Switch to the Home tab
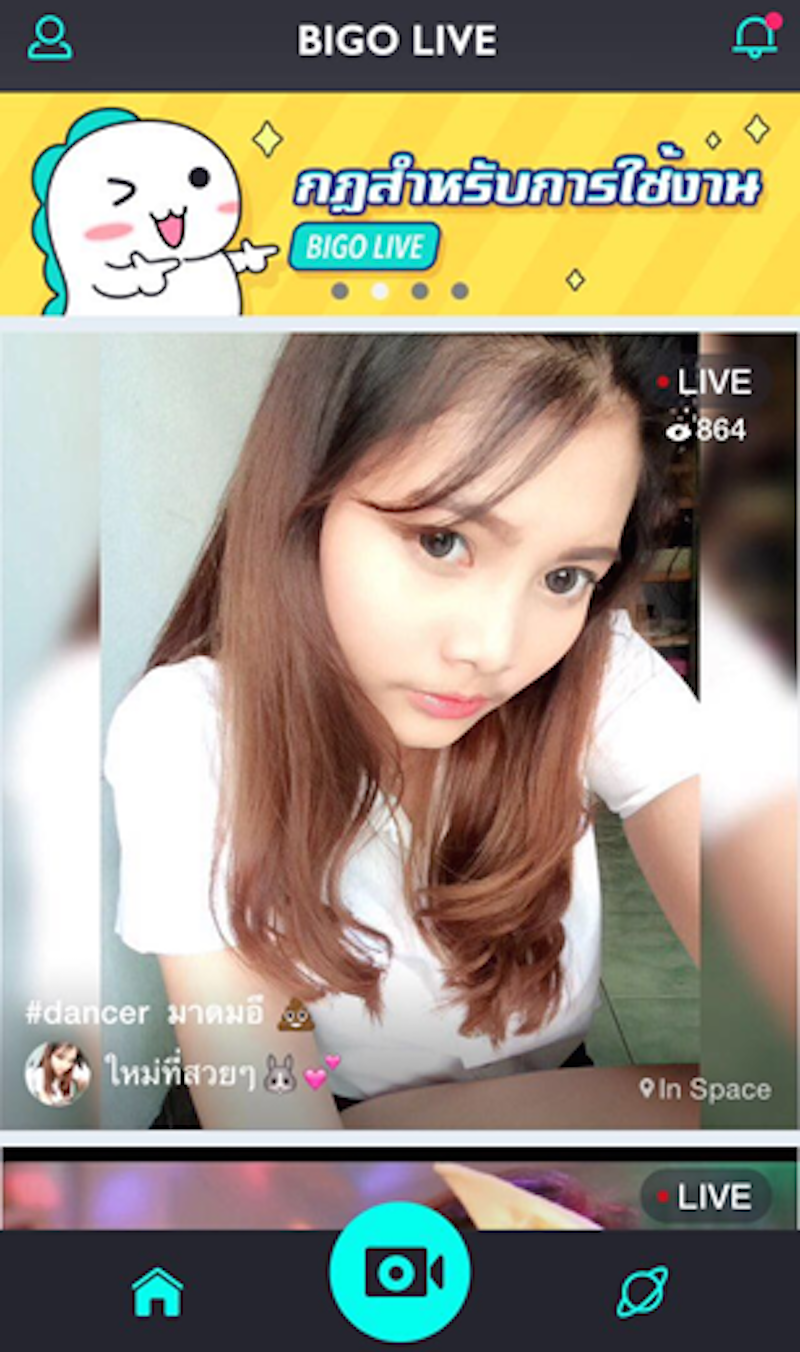This screenshot has width=800, height=1352. [x=158, y=1292]
